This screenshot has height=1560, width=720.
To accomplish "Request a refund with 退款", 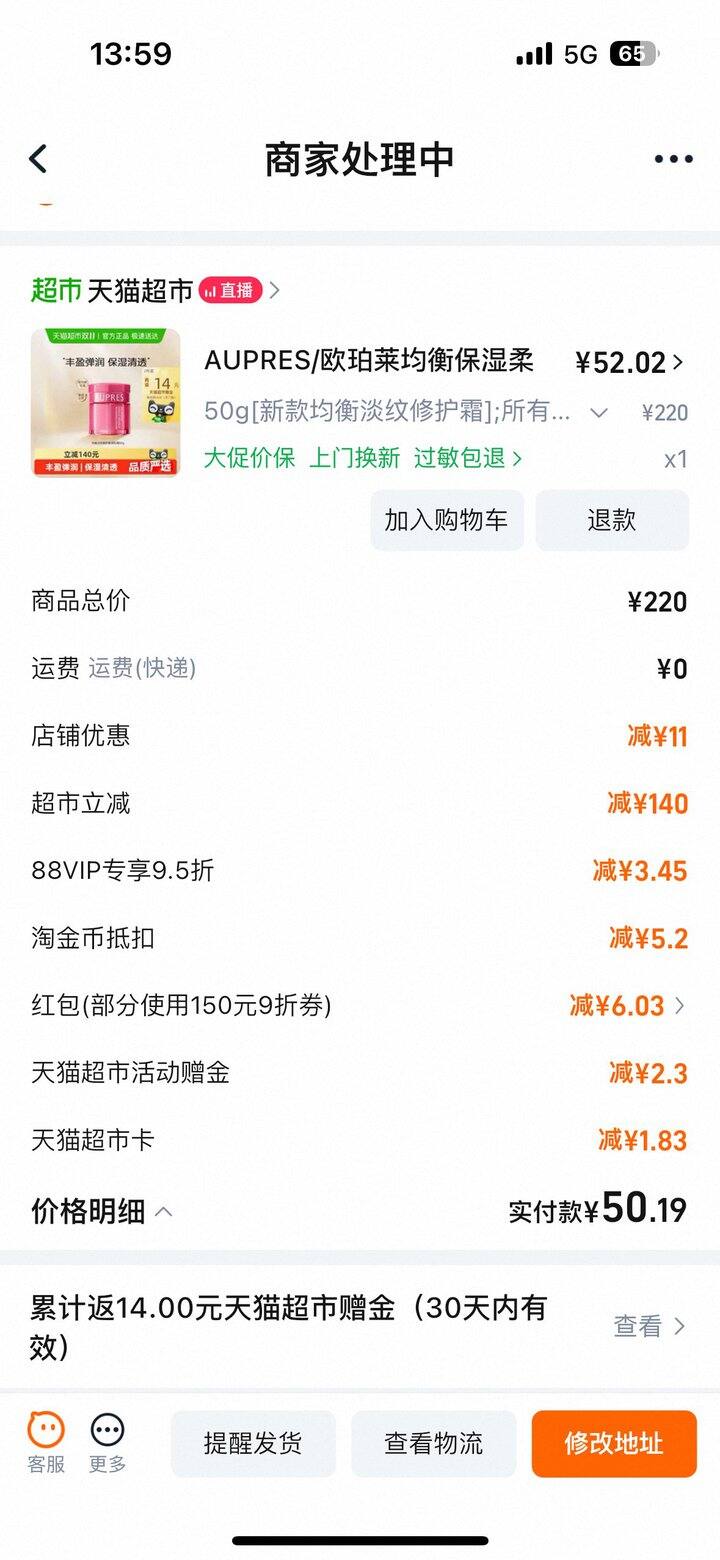I will click(x=611, y=520).
